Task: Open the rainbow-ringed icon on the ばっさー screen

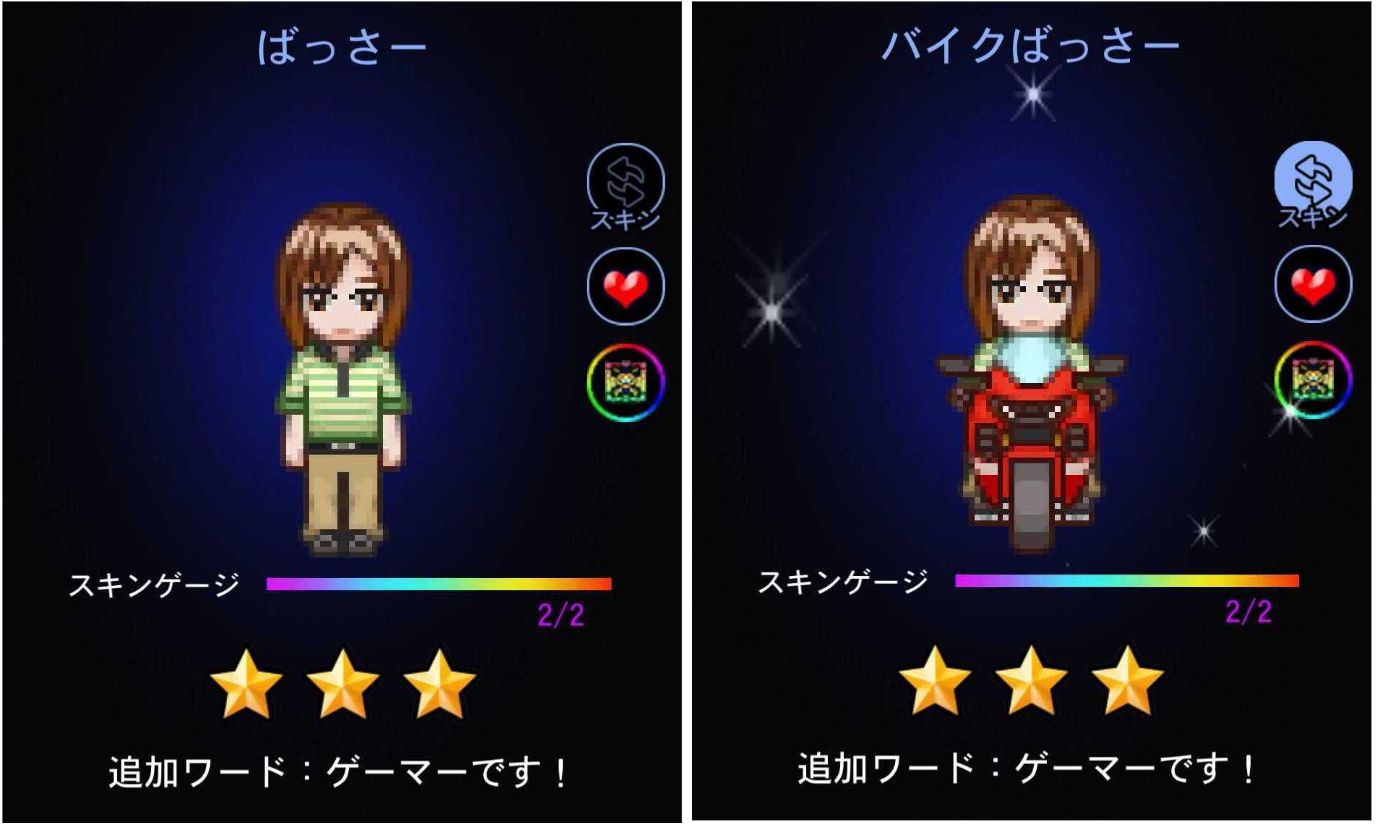Action: (x=625, y=382)
